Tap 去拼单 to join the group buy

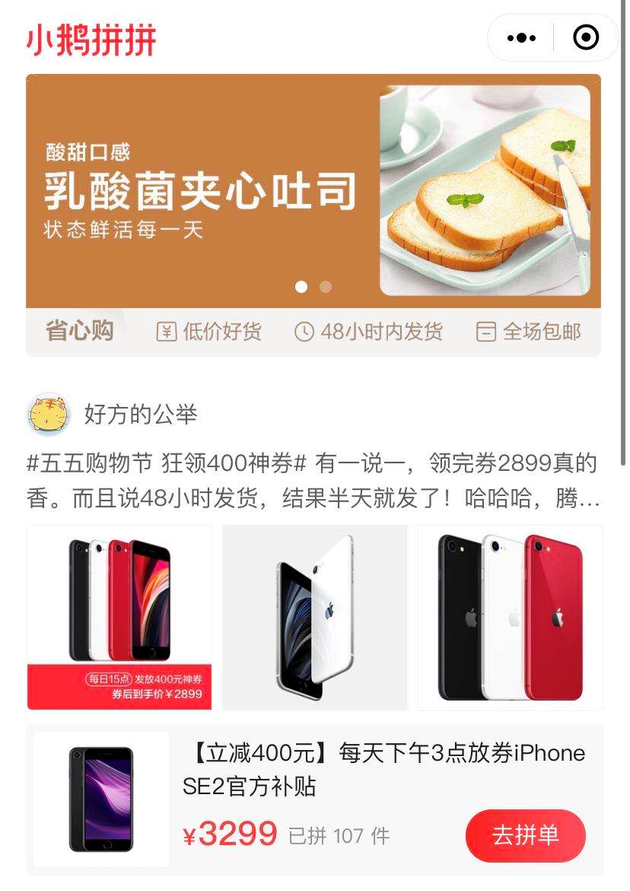click(x=525, y=836)
